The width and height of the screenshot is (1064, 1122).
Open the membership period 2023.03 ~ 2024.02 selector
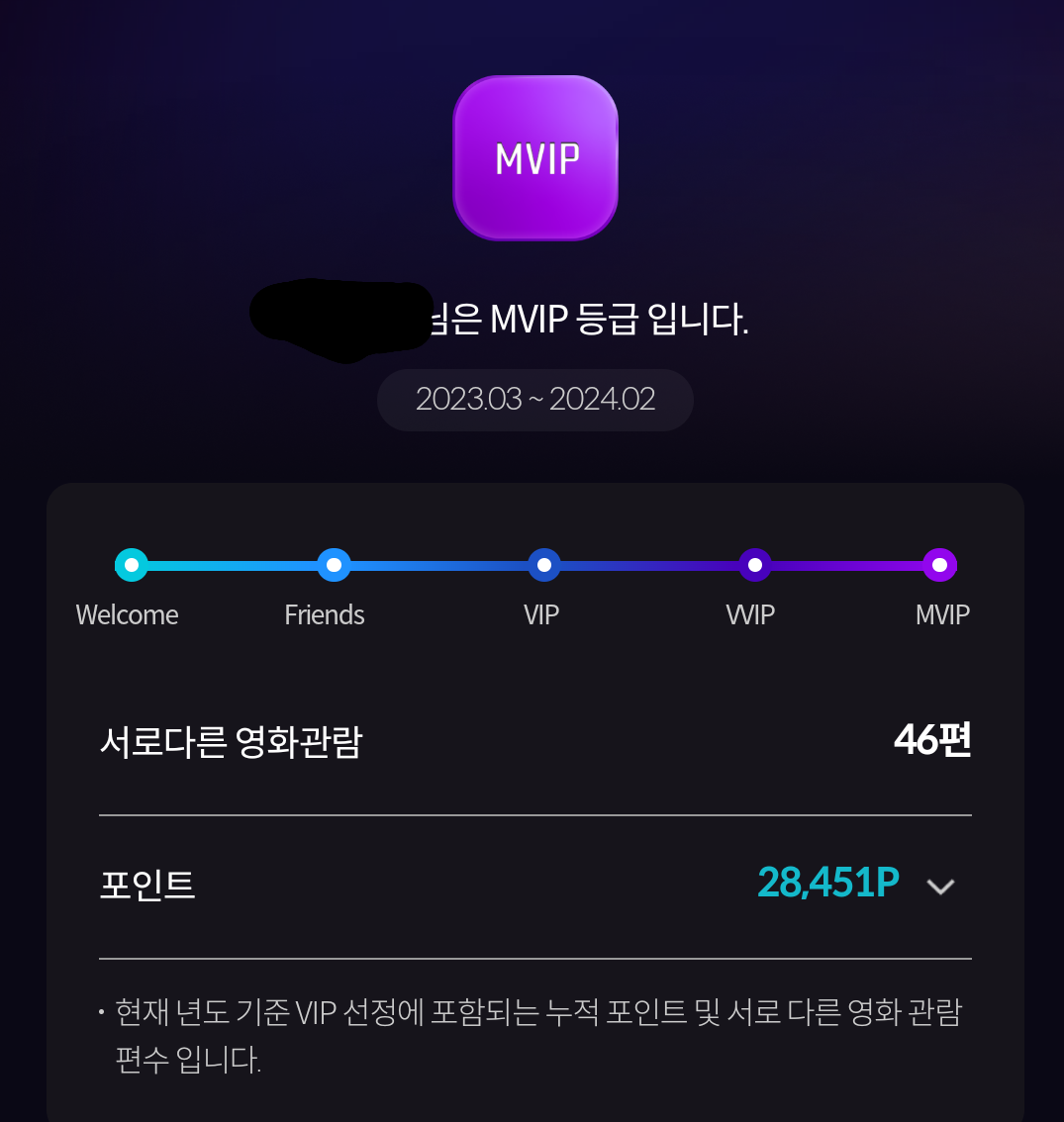[534, 400]
